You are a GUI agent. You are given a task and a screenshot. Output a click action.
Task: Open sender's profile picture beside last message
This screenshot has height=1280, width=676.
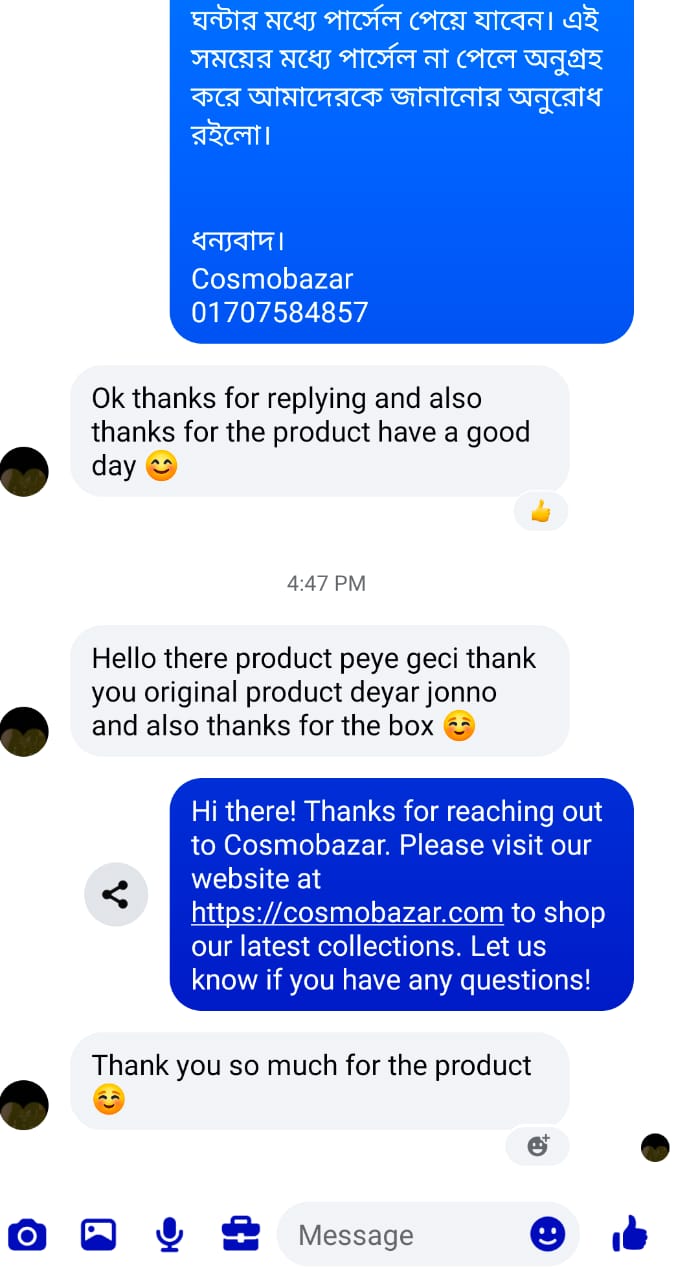pyautogui.click(x=24, y=1105)
